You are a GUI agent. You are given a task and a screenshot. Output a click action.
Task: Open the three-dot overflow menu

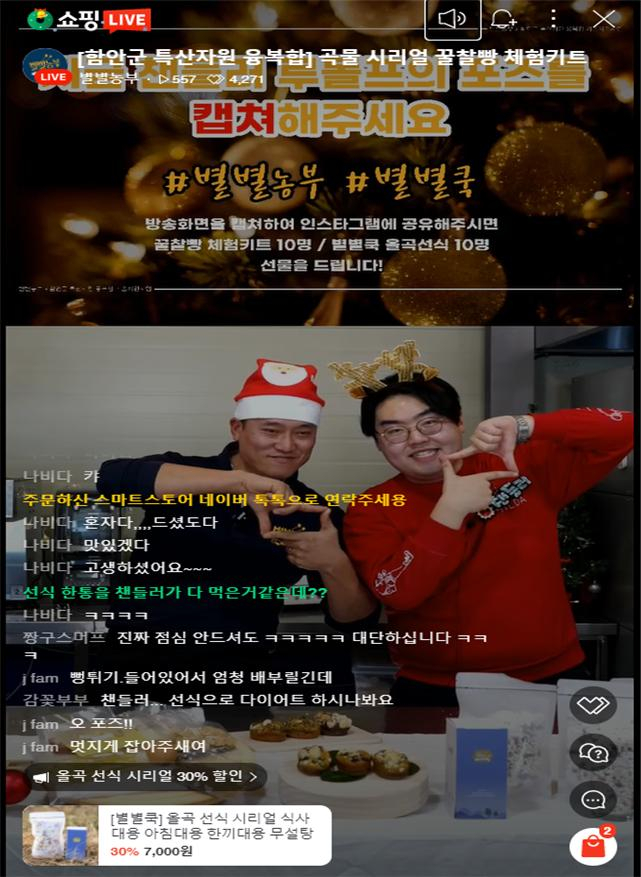click(x=553, y=19)
